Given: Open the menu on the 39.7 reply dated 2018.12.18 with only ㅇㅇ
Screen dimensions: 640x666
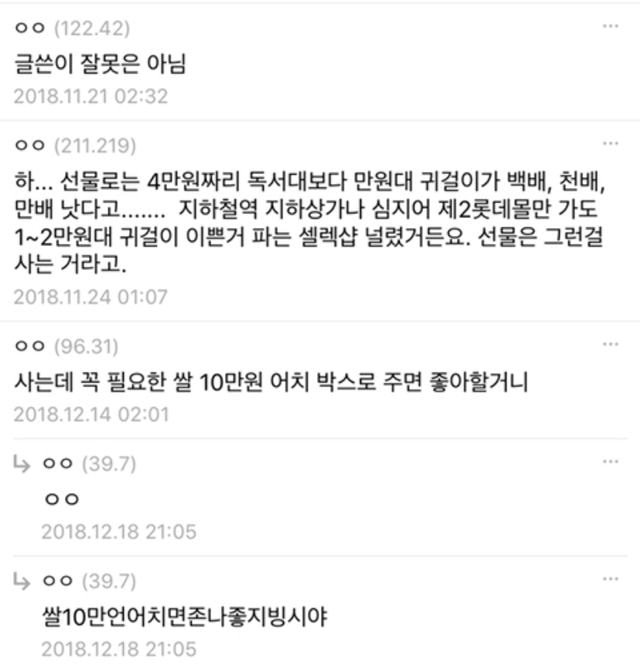Looking at the screenshot, I should pyautogui.click(x=609, y=462).
